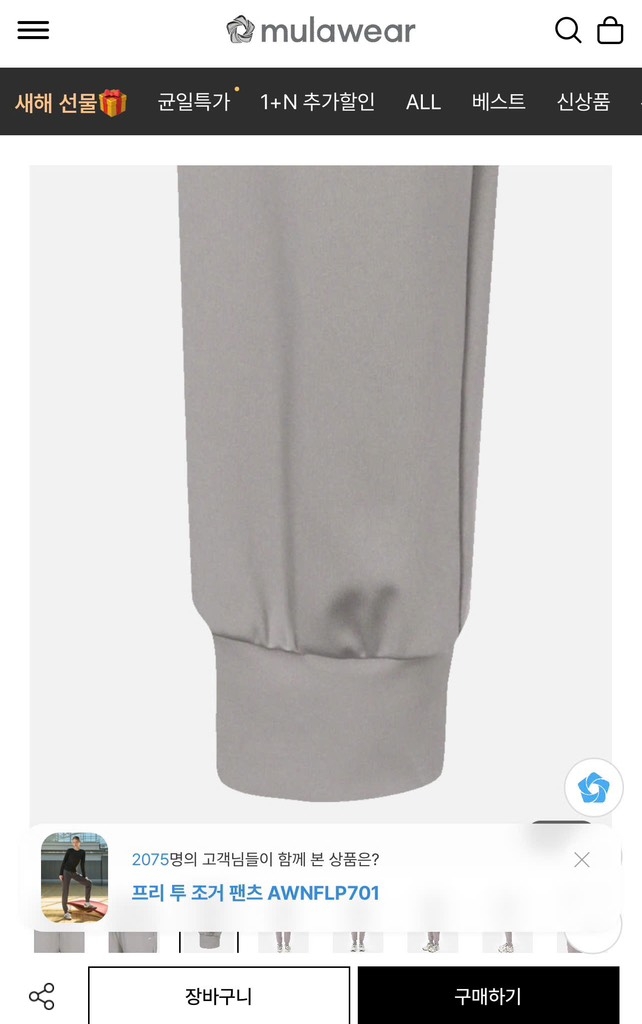
Task: Tap 구매하기 to buy now
Action: point(488,996)
